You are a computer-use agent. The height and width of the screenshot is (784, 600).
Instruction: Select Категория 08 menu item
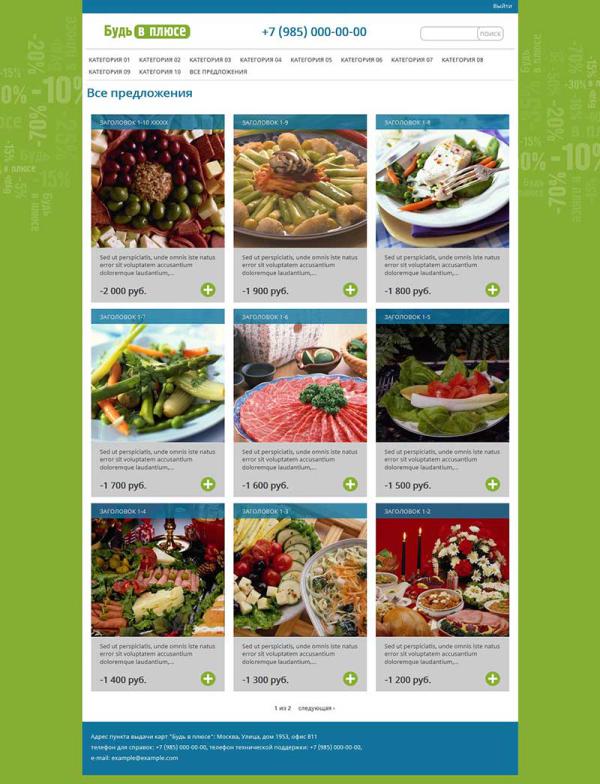(462, 60)
